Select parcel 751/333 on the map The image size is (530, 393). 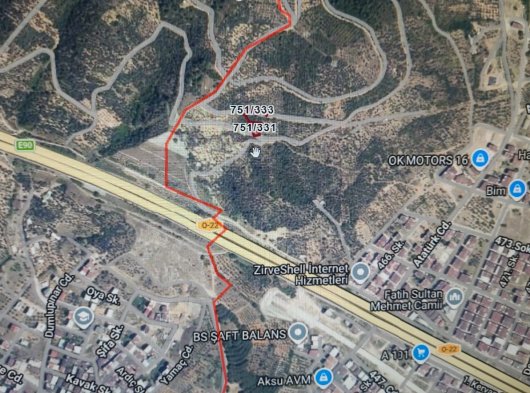coord(252,110)
